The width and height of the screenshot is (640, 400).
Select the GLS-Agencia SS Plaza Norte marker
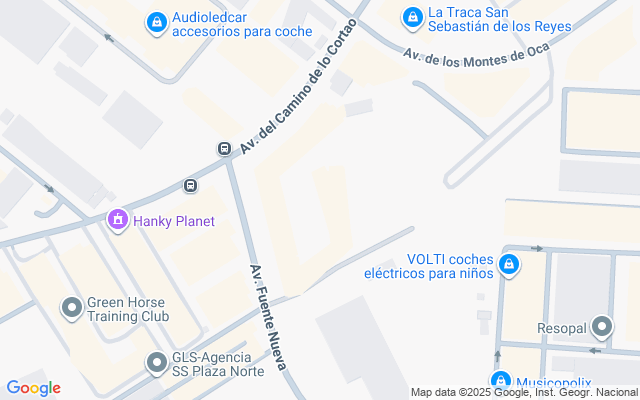click(x=157, y=363)
